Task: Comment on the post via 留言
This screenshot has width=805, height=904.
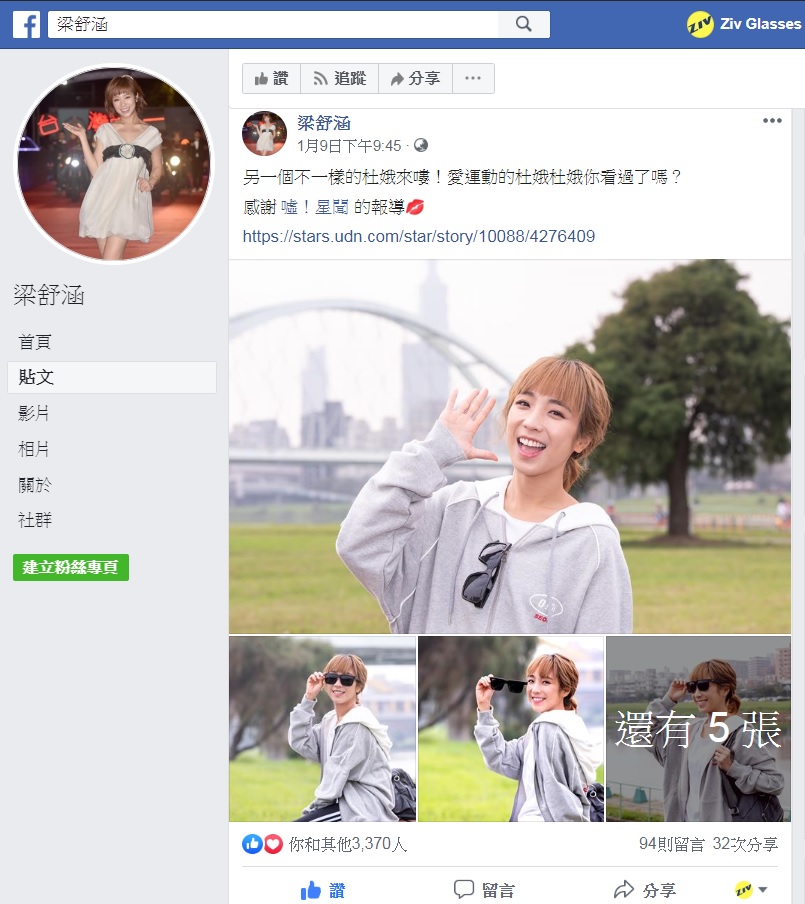Action: (x=484, y=889)
